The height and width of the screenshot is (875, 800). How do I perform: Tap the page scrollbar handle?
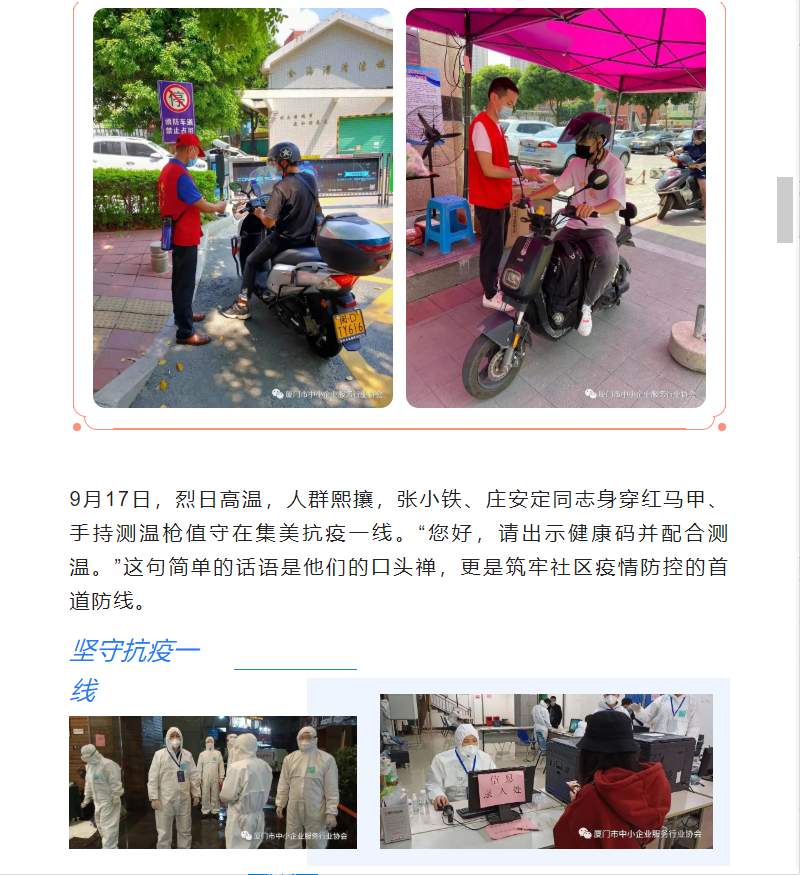[x=785, y=210]
